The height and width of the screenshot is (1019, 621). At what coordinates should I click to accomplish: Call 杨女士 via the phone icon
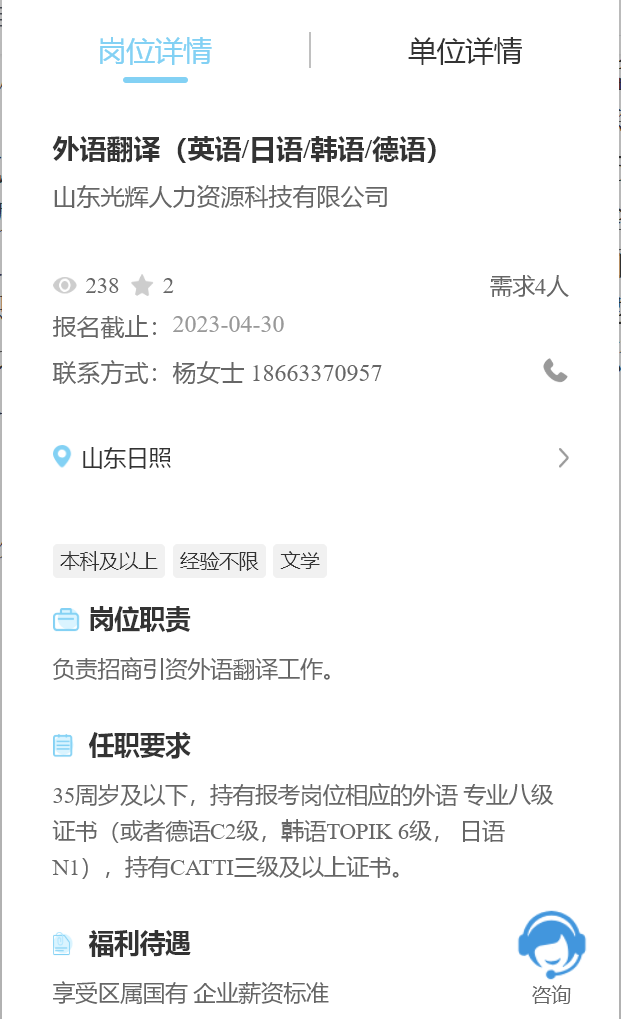[x=555, y=371]
